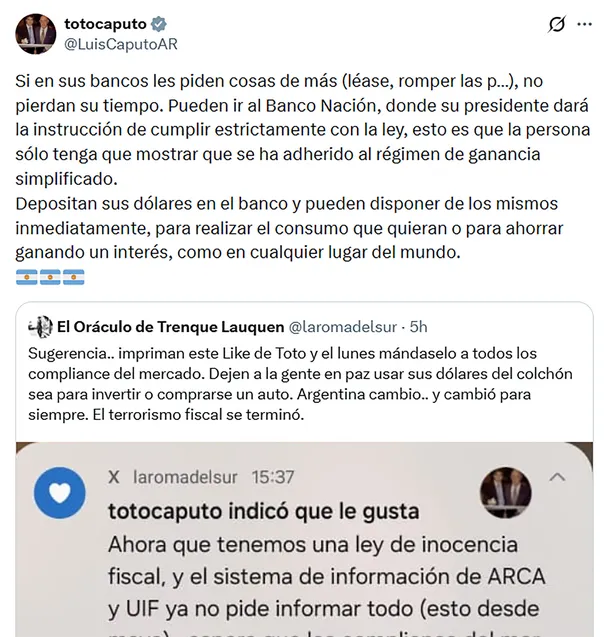Open totocaputo's profile picture
The width and height of the screenshot is (610, 637).
click(34, 33)
